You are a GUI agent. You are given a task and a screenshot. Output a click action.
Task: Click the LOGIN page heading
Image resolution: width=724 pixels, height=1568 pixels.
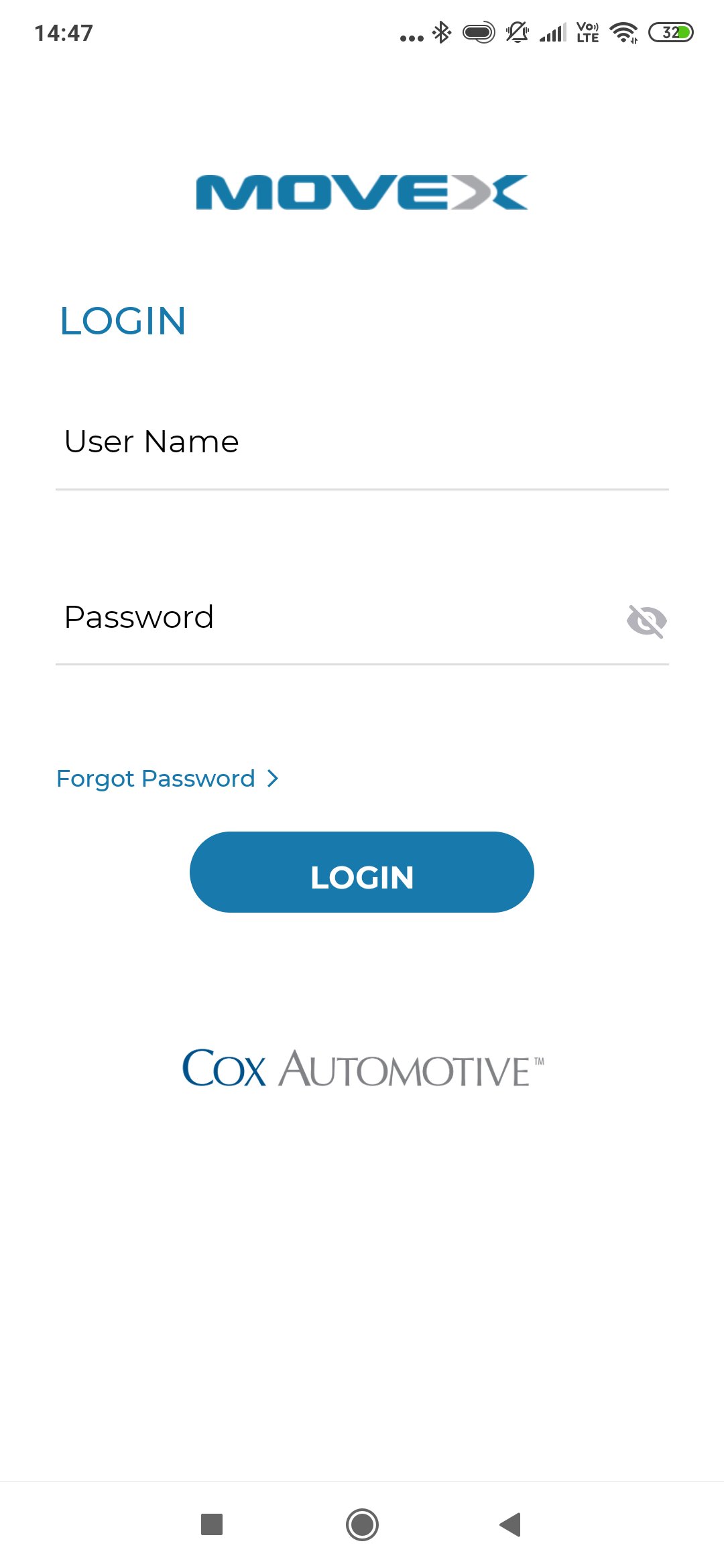point(123,322)
